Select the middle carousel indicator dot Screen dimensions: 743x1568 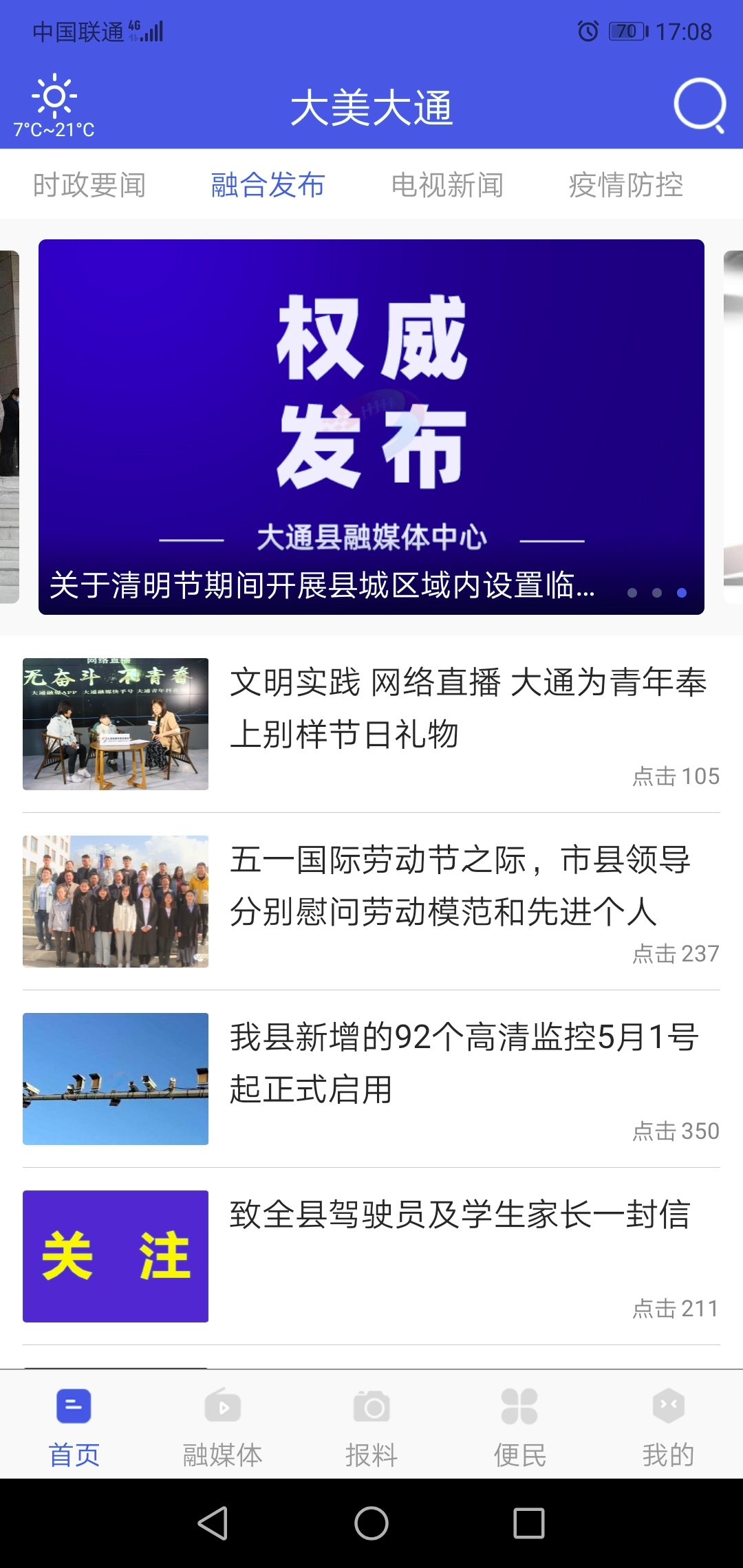click(656, 592)
